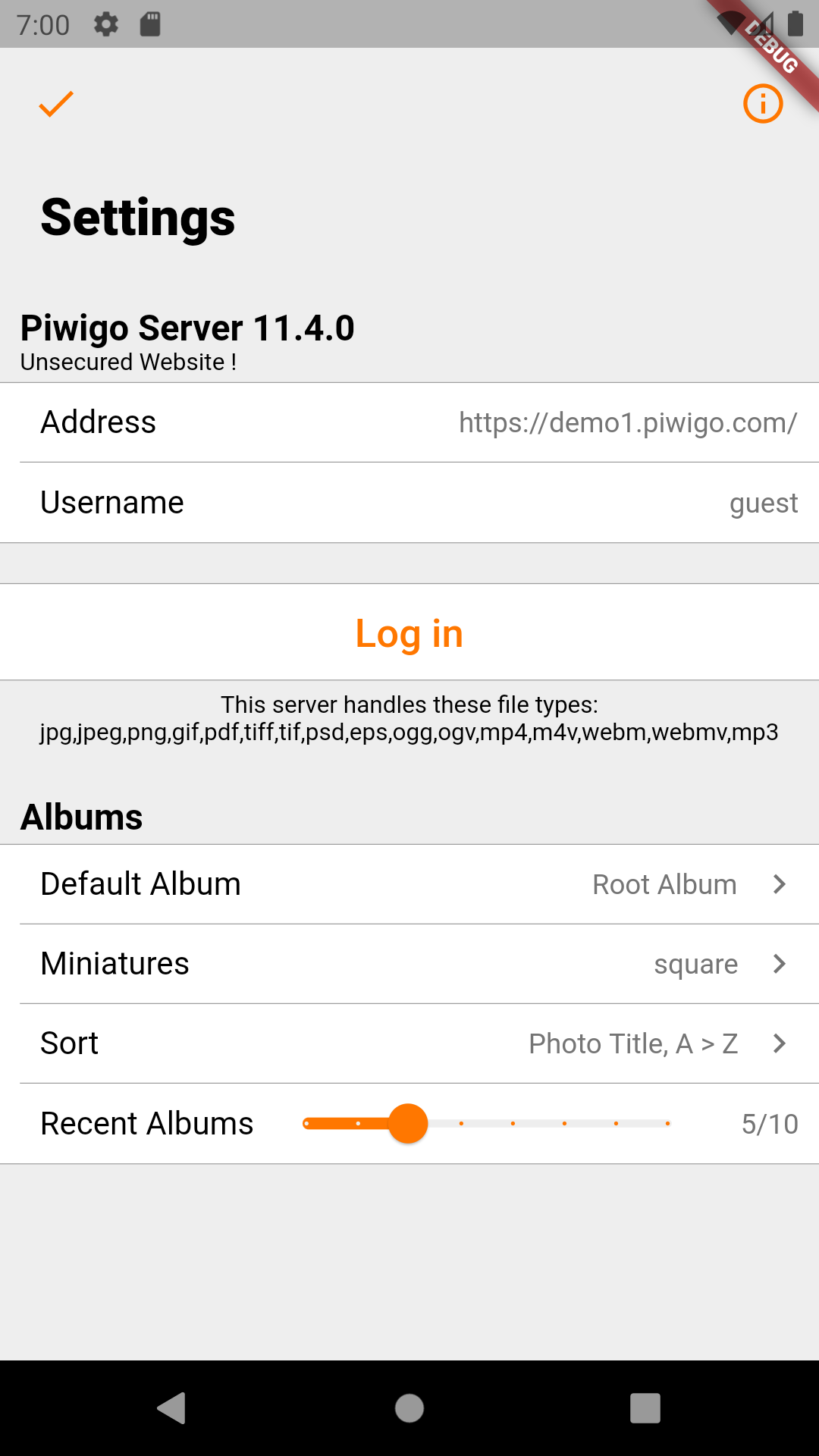Viewport: 819px width, 1456px height.
Task: Open the Sort order setting
Action: (x=409, y=1043)
